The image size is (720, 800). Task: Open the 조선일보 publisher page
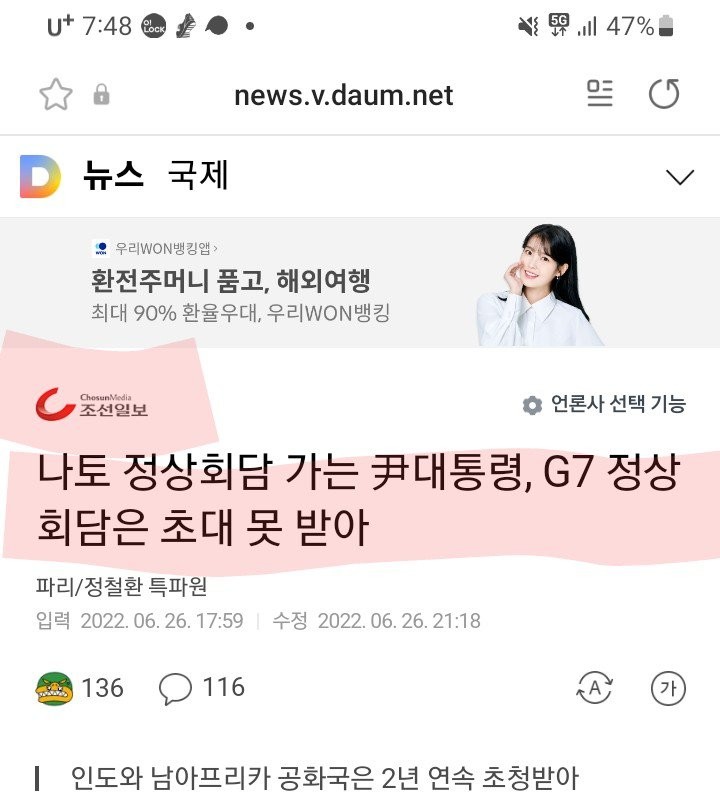pyautogui.click(x=92, y=404)
